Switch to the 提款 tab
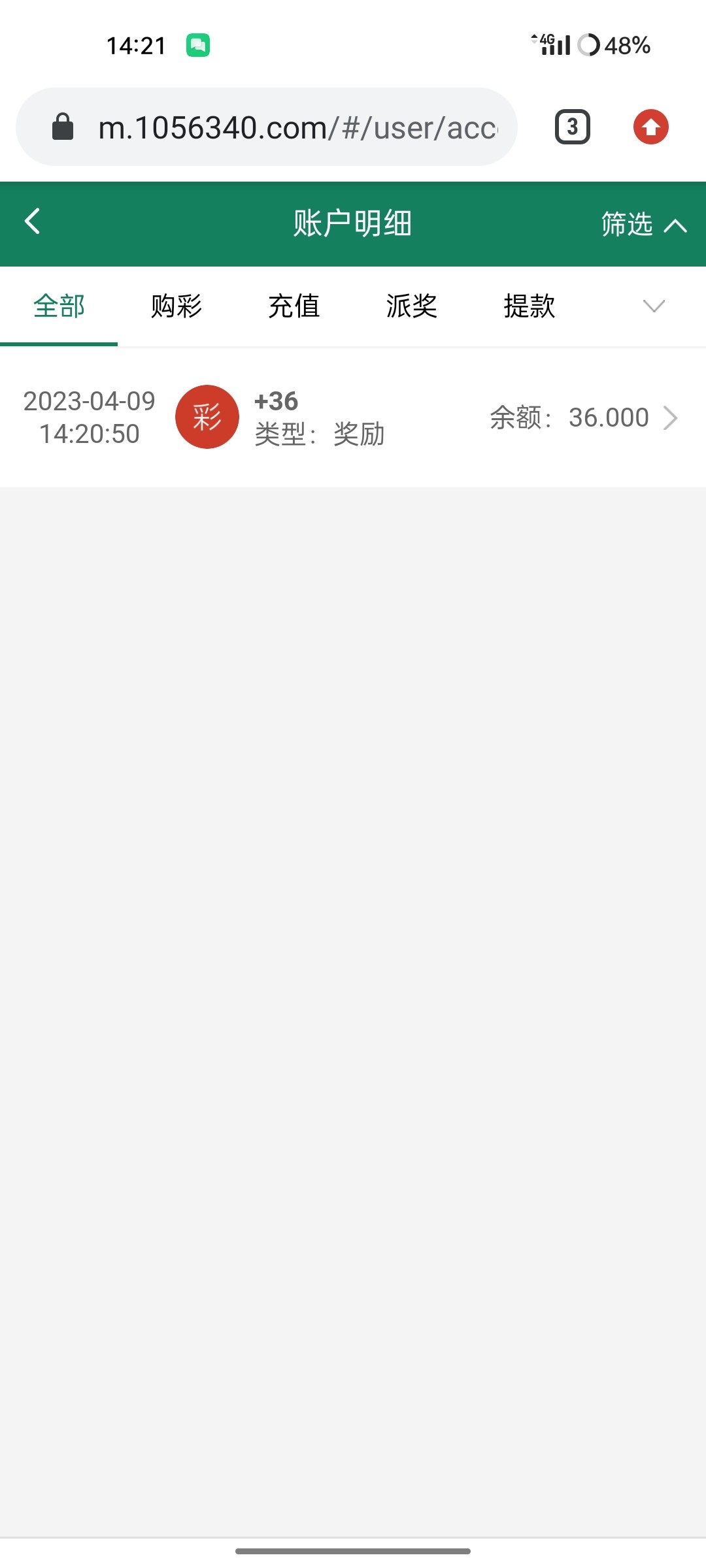Viewport: 706px width, 1568px height. [529, 306]
